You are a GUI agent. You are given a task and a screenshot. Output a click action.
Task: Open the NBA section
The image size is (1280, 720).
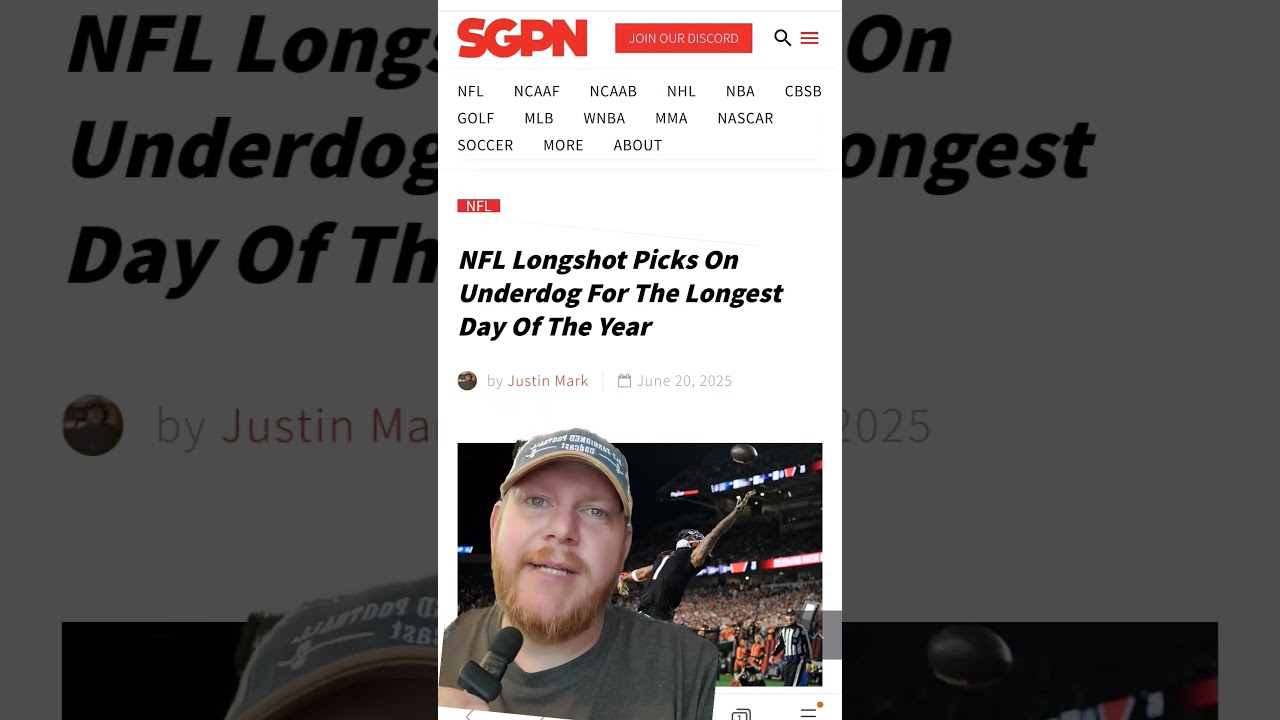740,91
